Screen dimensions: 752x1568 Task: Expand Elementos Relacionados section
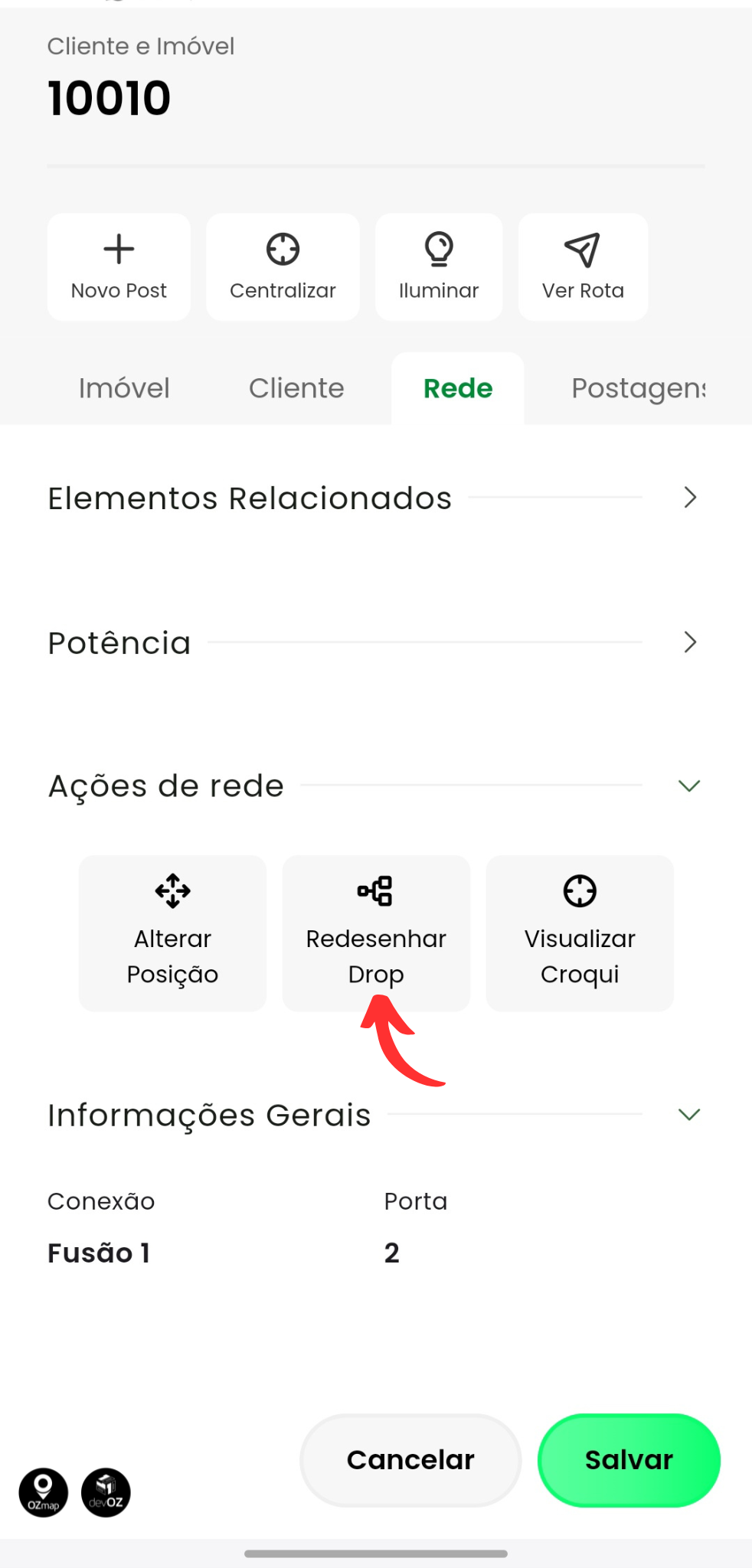689,498
